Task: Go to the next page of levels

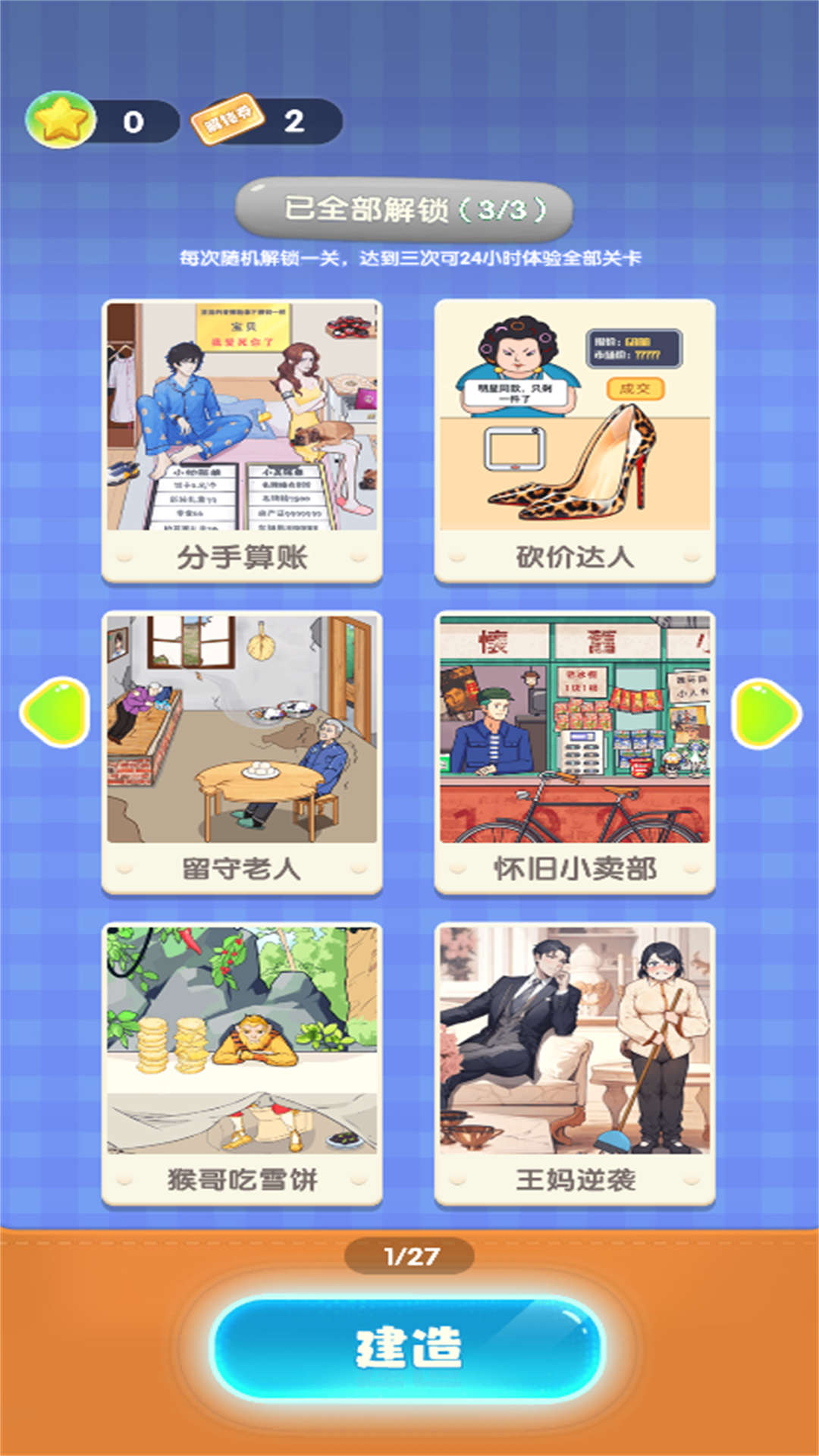Action: click(765, 713)
